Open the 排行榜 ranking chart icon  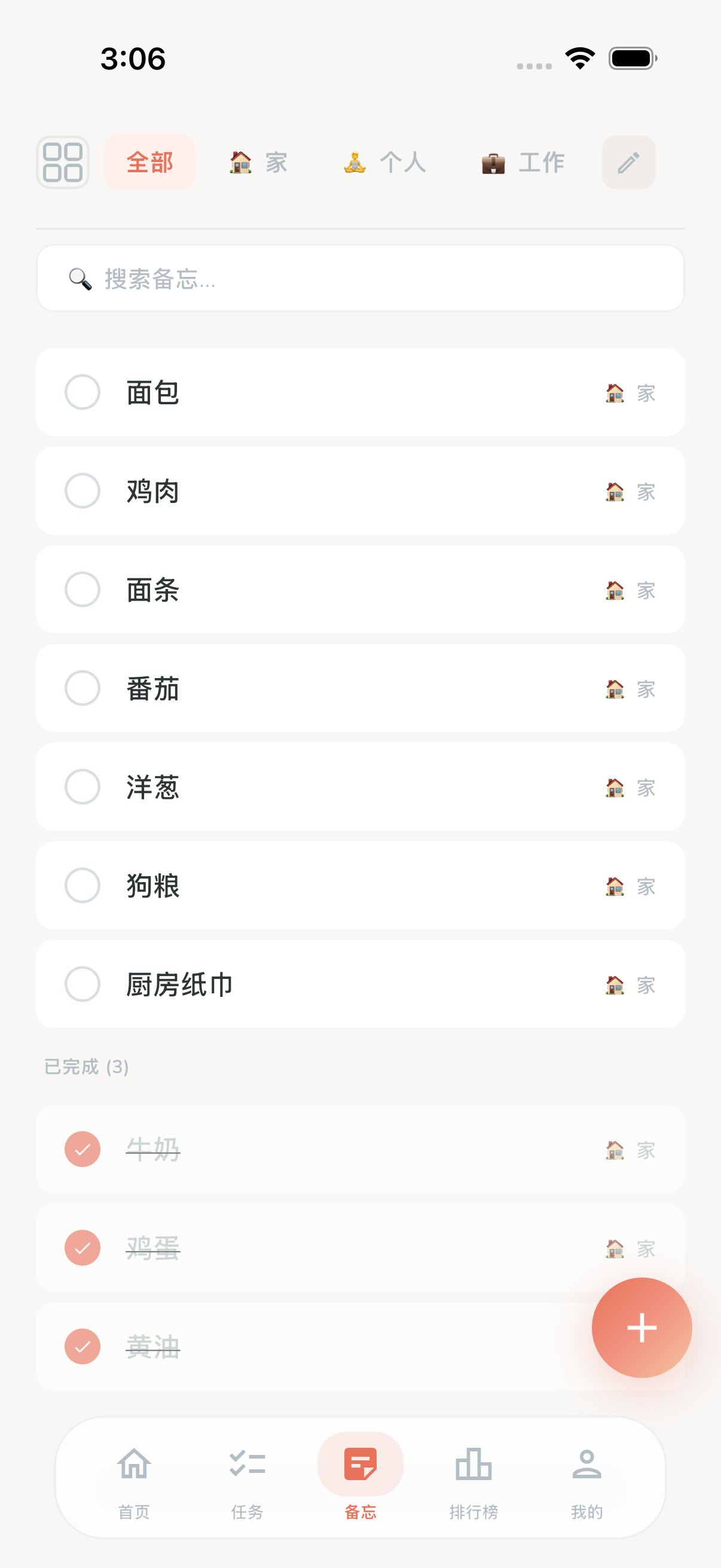tap(473, 1465)
